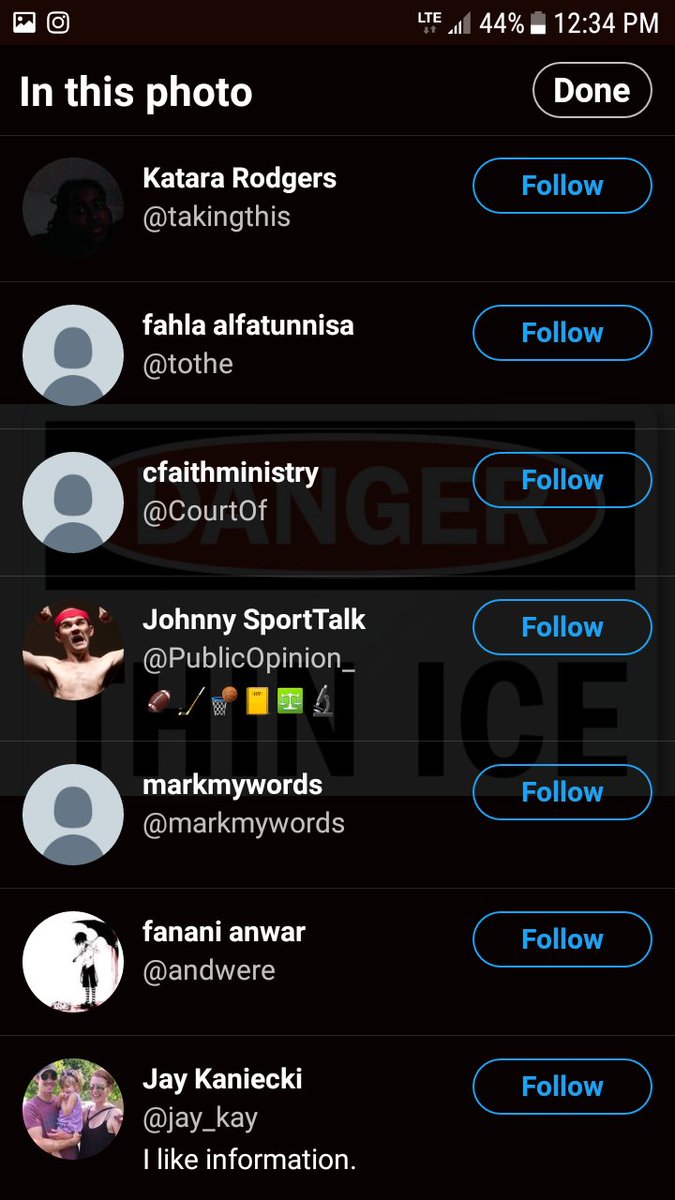Image resolution: width=675 pixels, height=1200 pixels.
Task: Follow fanani anwar
Action: click(562, 939)
